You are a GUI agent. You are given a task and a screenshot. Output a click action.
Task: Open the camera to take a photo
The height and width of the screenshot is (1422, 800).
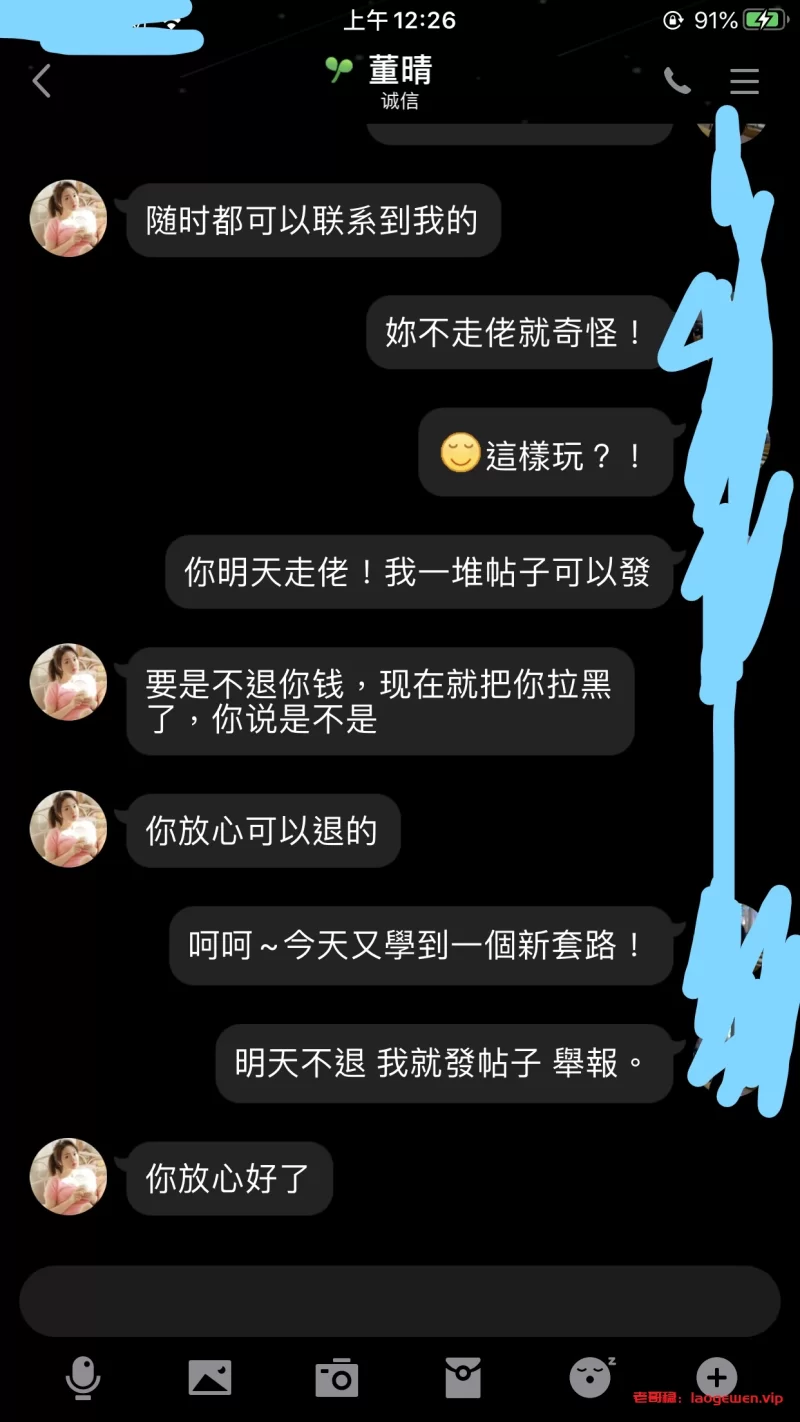pyautogui.click(x=337, y=1378)
